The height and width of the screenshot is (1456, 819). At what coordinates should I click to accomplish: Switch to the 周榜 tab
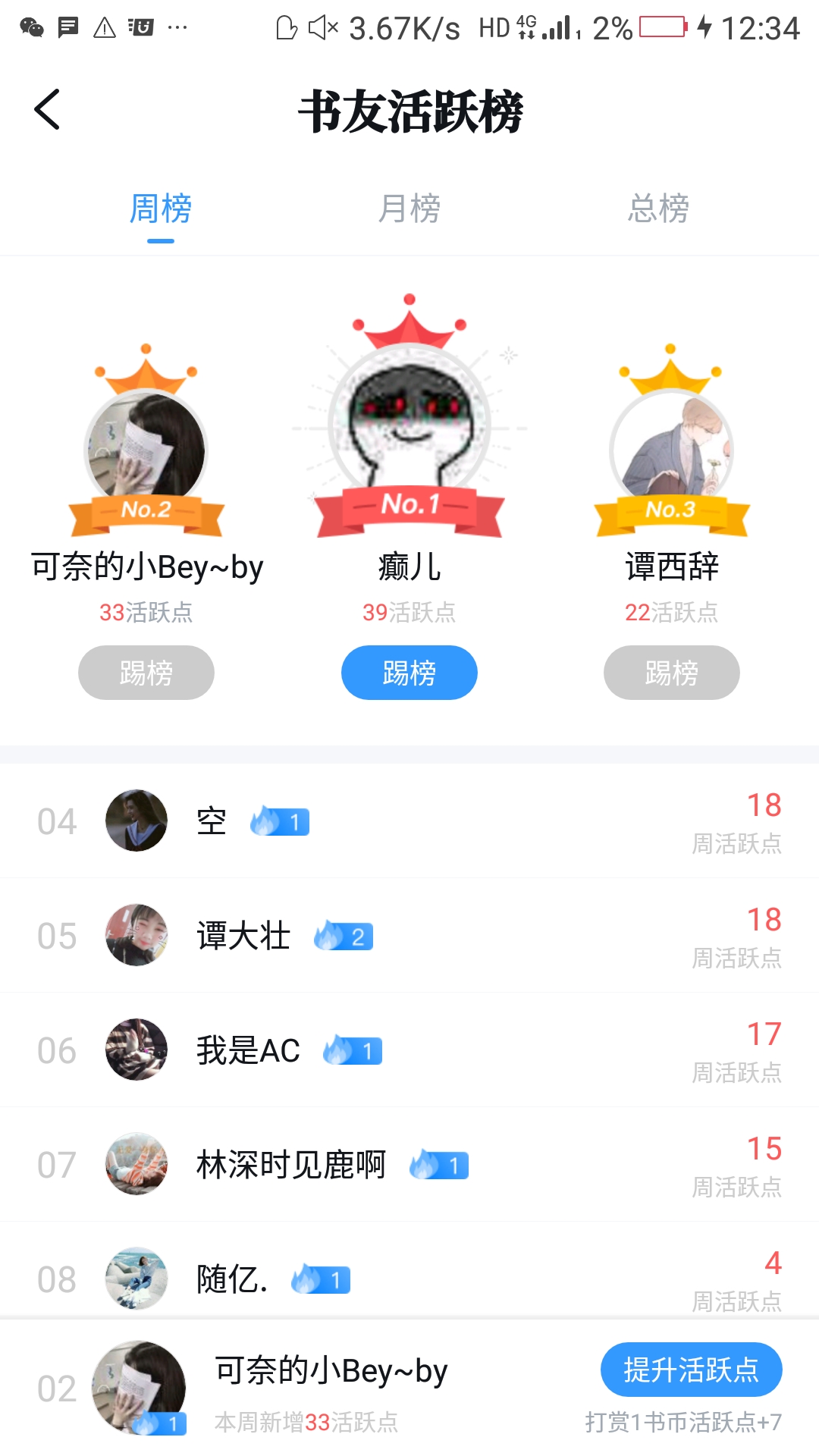coord(160,209)
